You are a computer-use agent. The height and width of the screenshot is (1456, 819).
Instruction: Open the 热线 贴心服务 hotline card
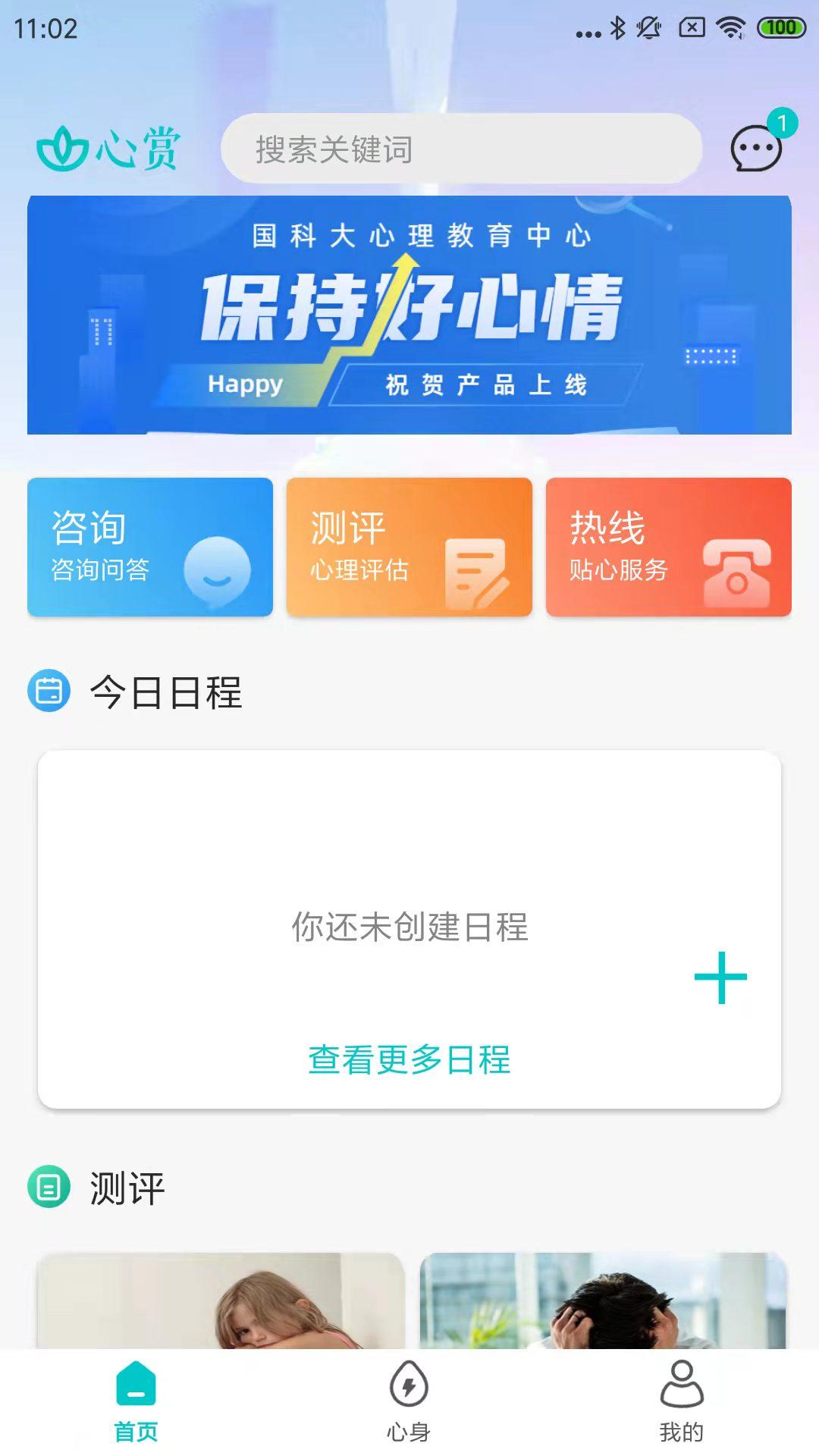[x=668, y=547]
